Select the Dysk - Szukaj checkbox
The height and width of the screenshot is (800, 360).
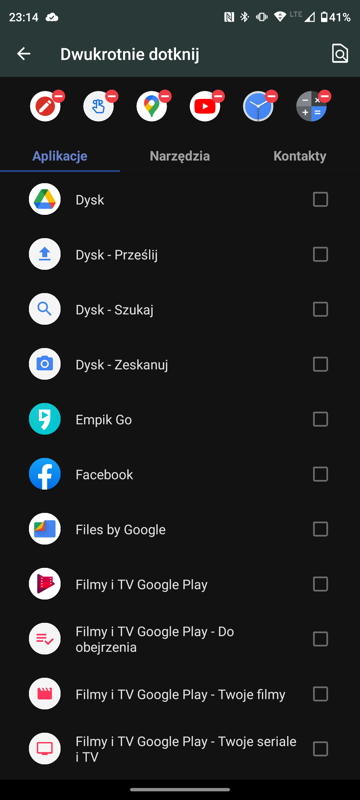(x=320, y=309)
